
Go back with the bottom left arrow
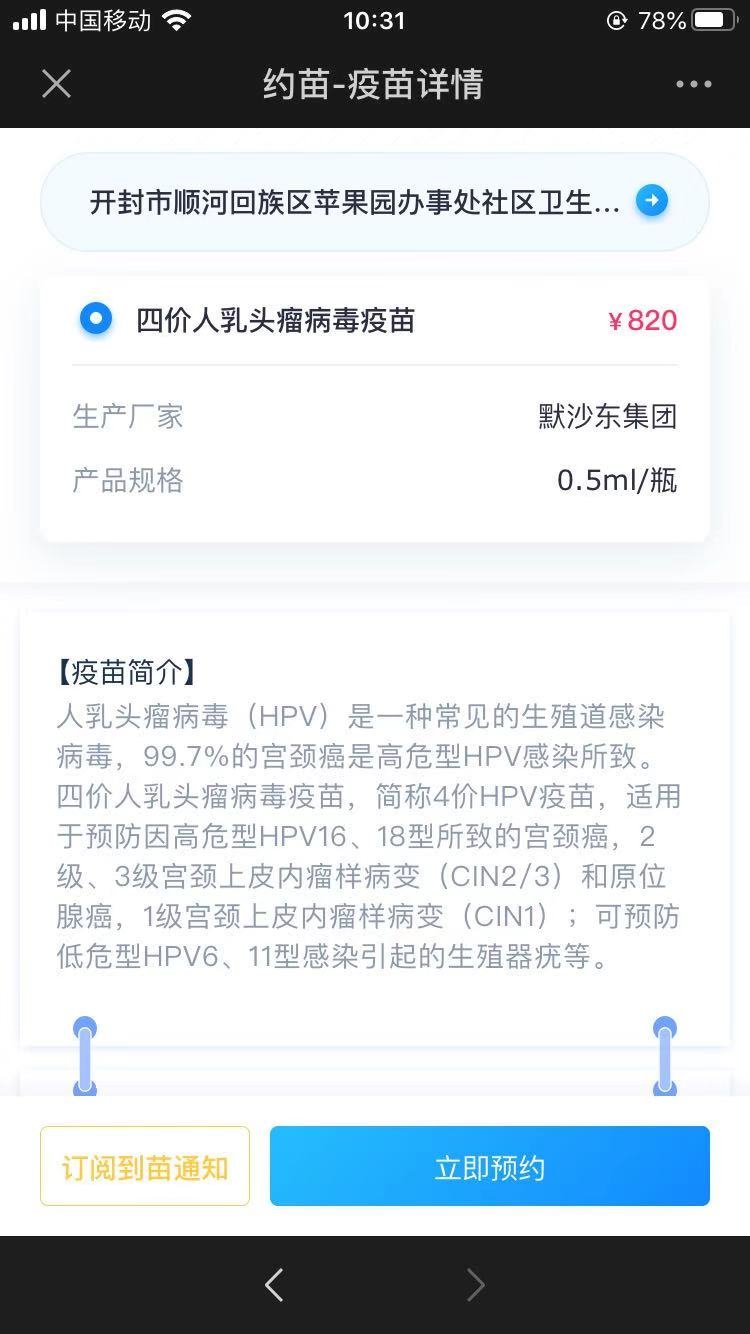point(274,1285)
